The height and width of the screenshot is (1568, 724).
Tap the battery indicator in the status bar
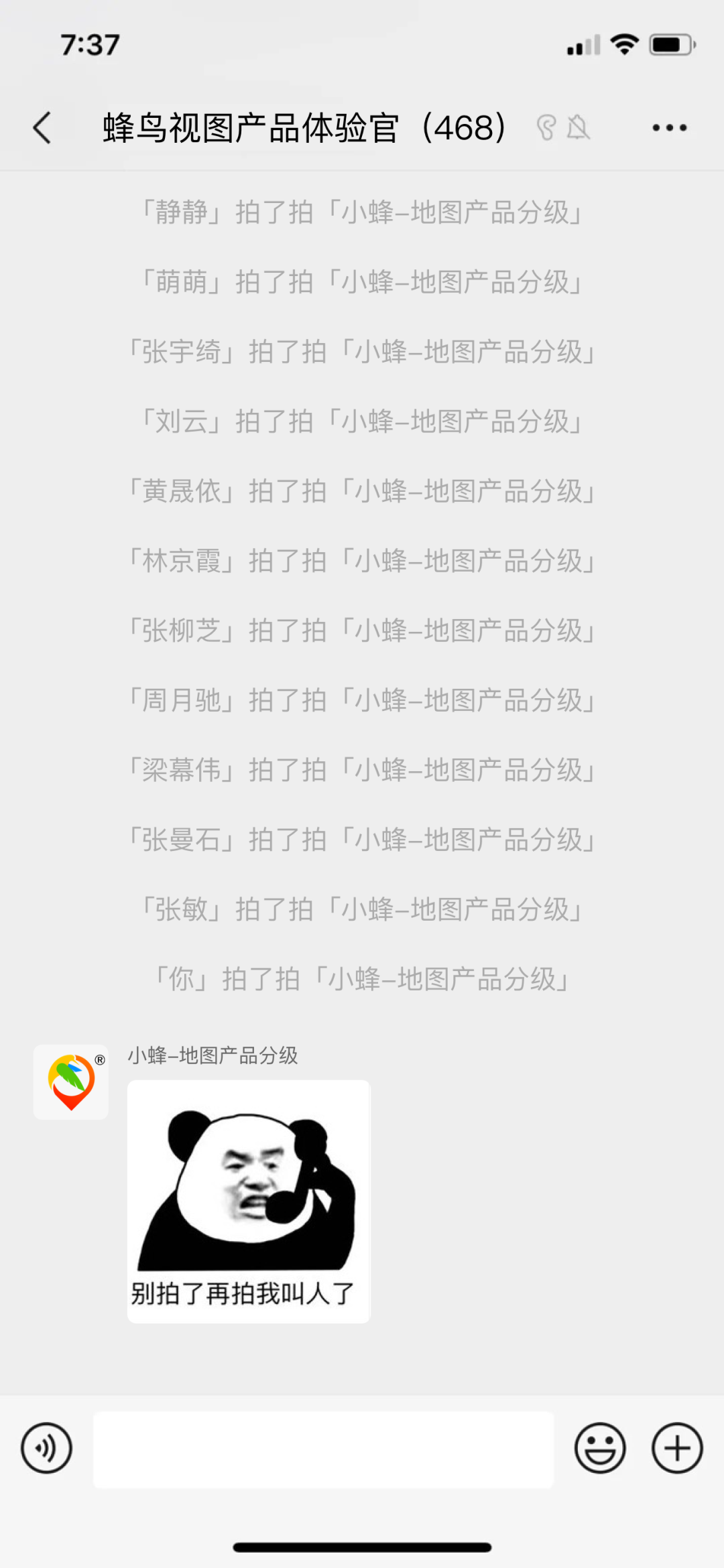click(x=672, y=43)
